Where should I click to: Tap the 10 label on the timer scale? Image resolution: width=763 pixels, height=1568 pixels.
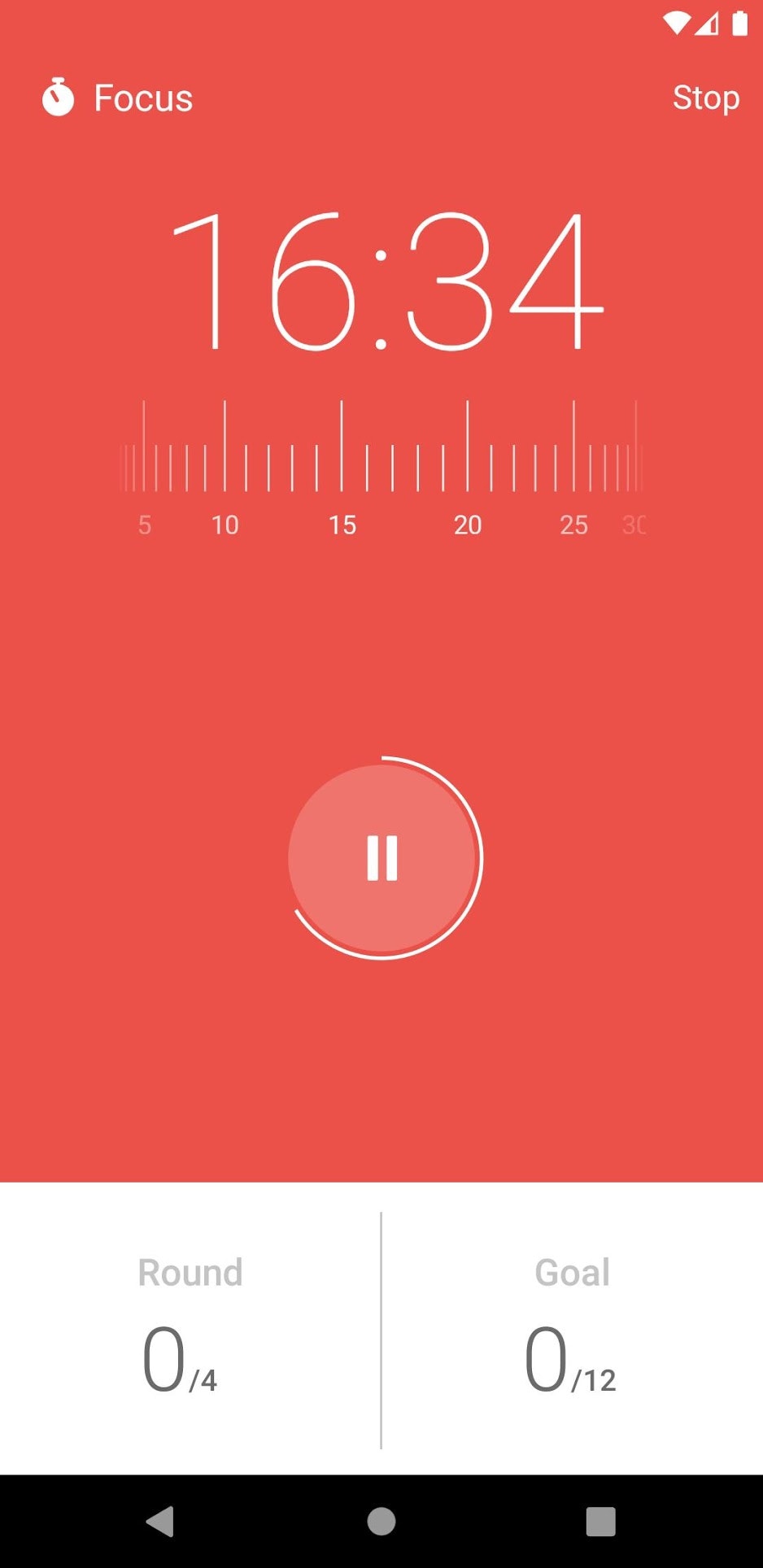coord(225,525)
